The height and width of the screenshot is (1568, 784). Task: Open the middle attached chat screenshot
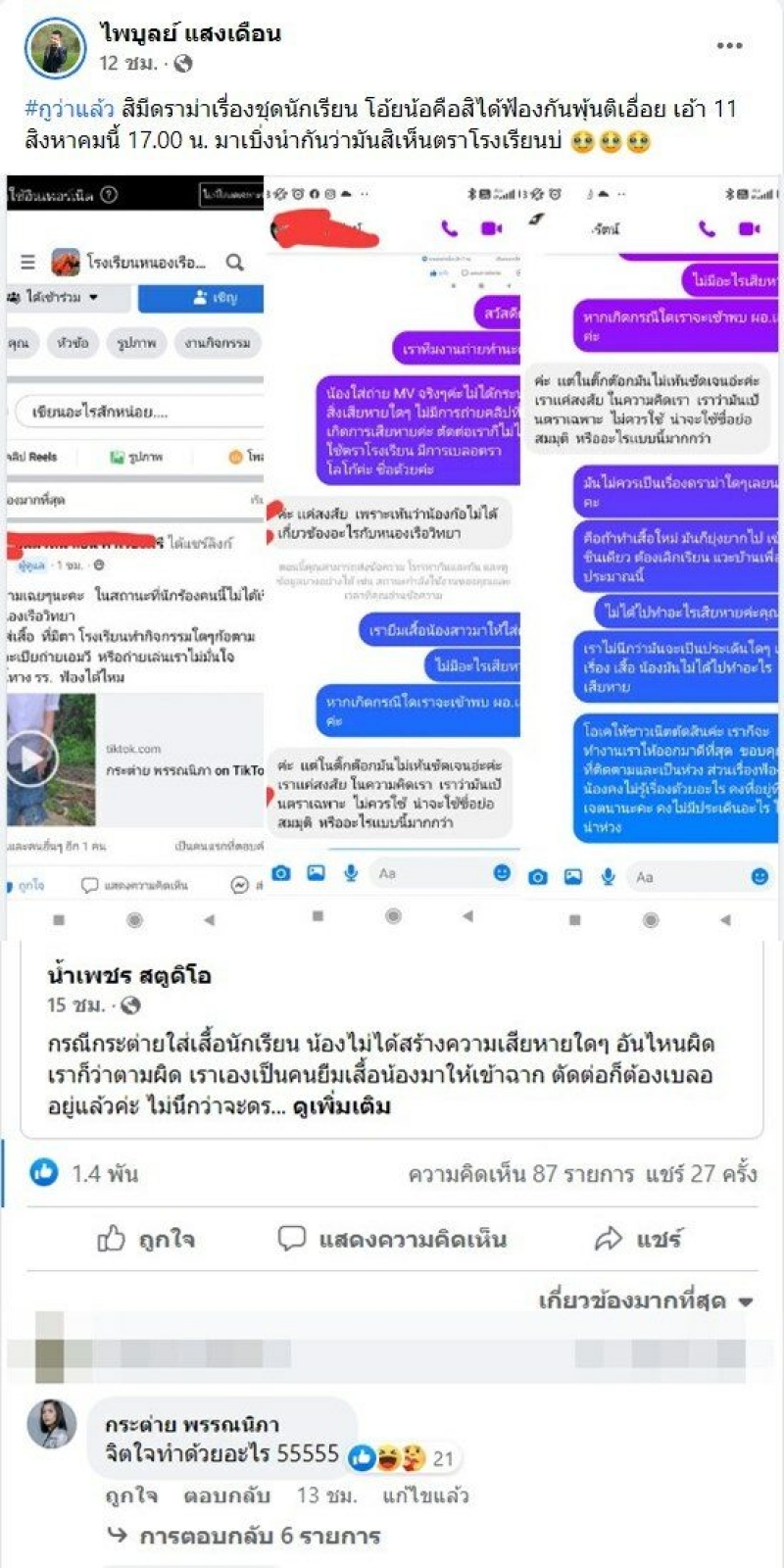coord(392,549)
